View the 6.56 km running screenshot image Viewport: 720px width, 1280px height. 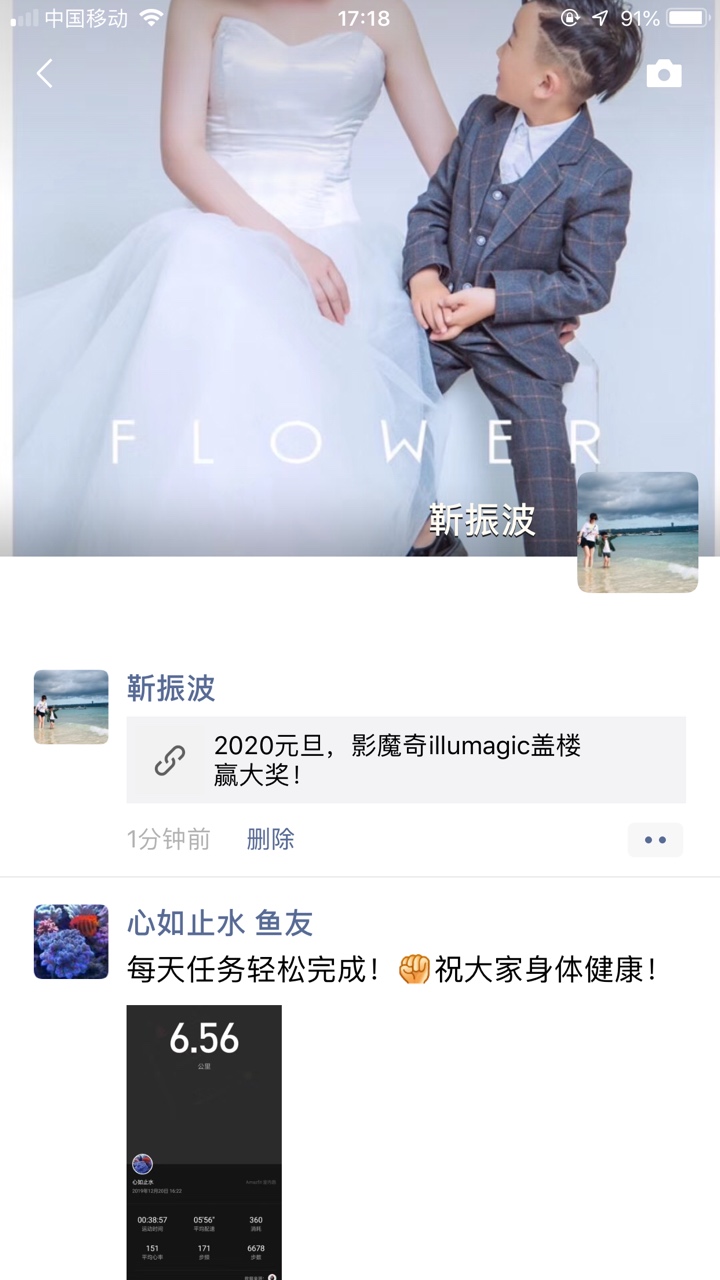(x=204, y=1140)
